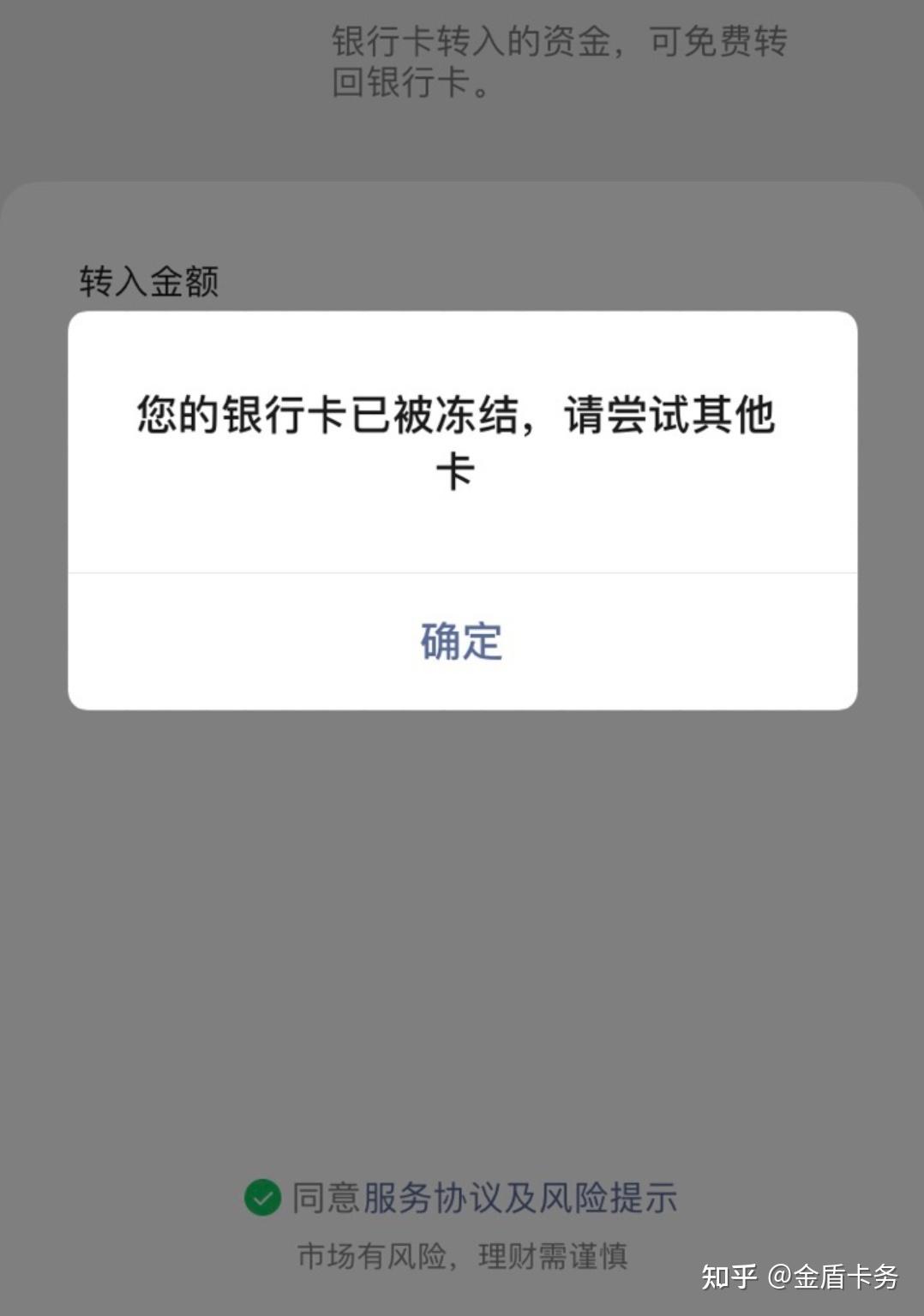Select the white checkmark inside the green badge

pos(261,1199)
